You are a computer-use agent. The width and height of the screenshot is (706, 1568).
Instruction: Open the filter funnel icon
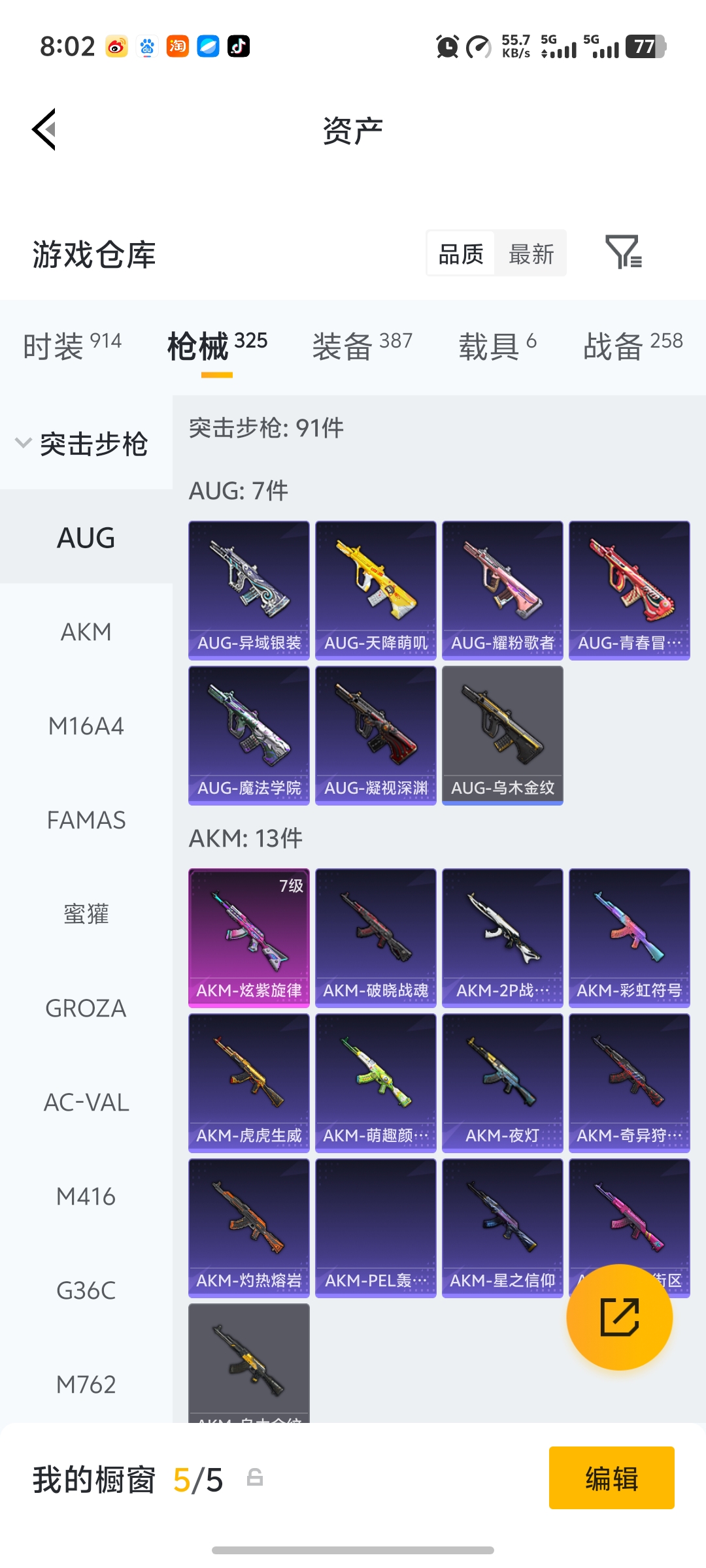point(624,253)
